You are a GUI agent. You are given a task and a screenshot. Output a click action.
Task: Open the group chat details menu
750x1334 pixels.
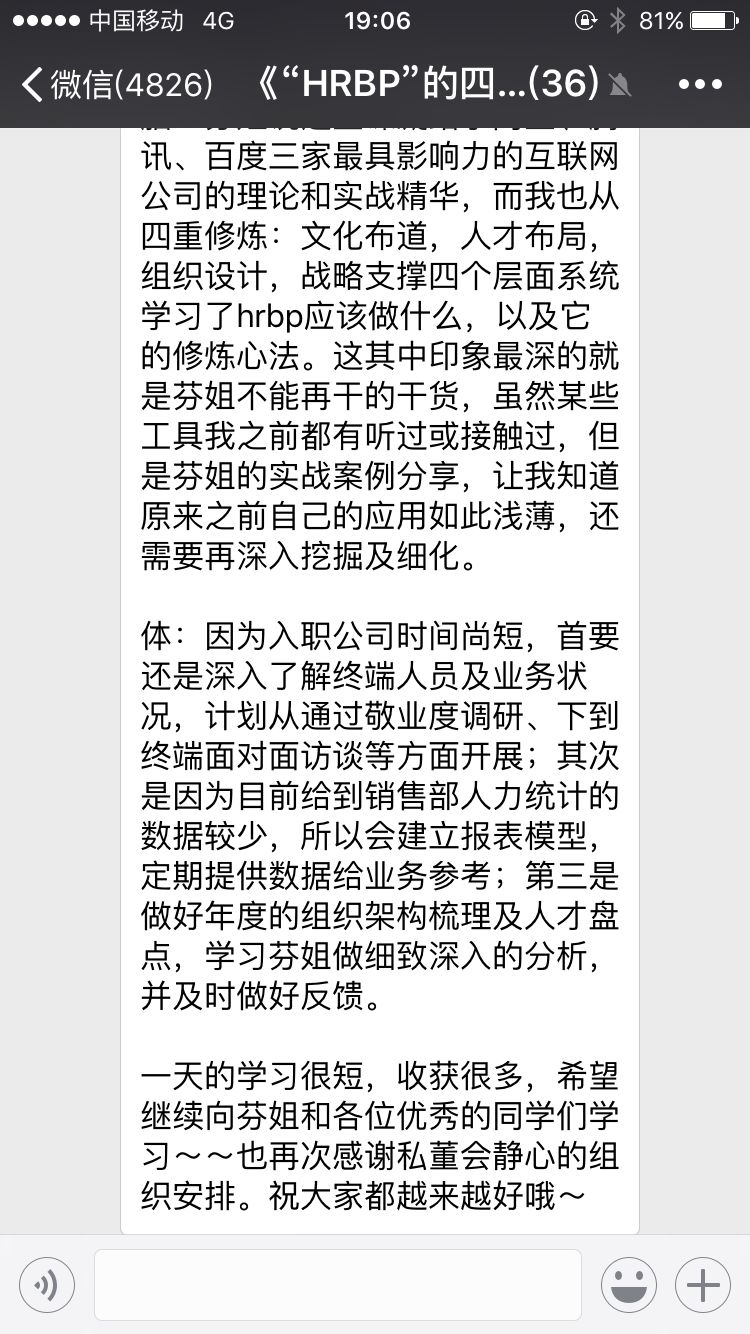(x=700, y=85)
